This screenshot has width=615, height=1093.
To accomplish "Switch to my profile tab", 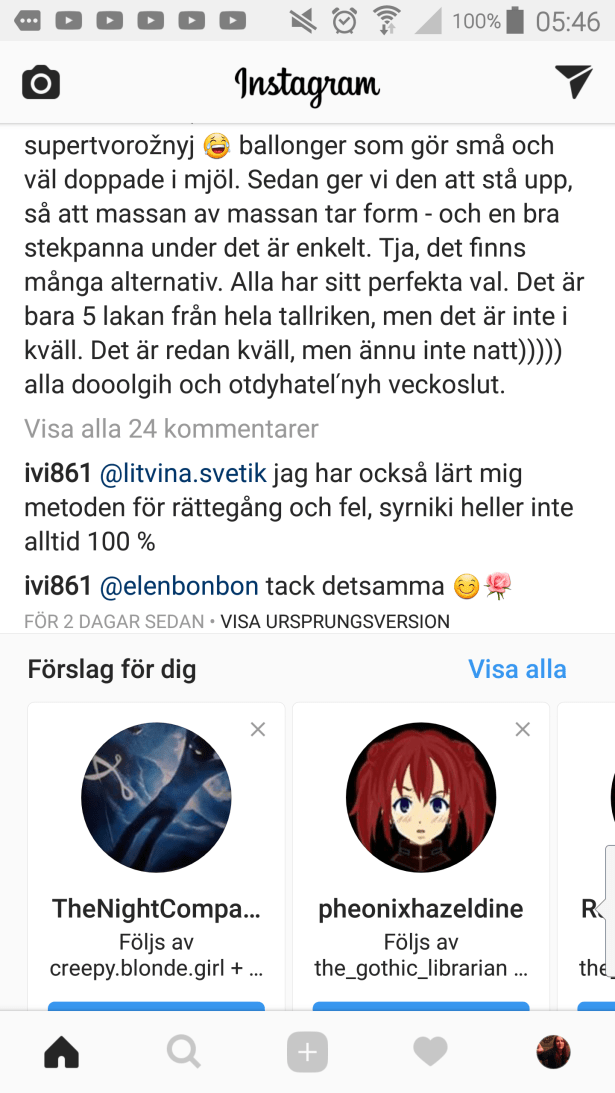I will coord(553,1051).
